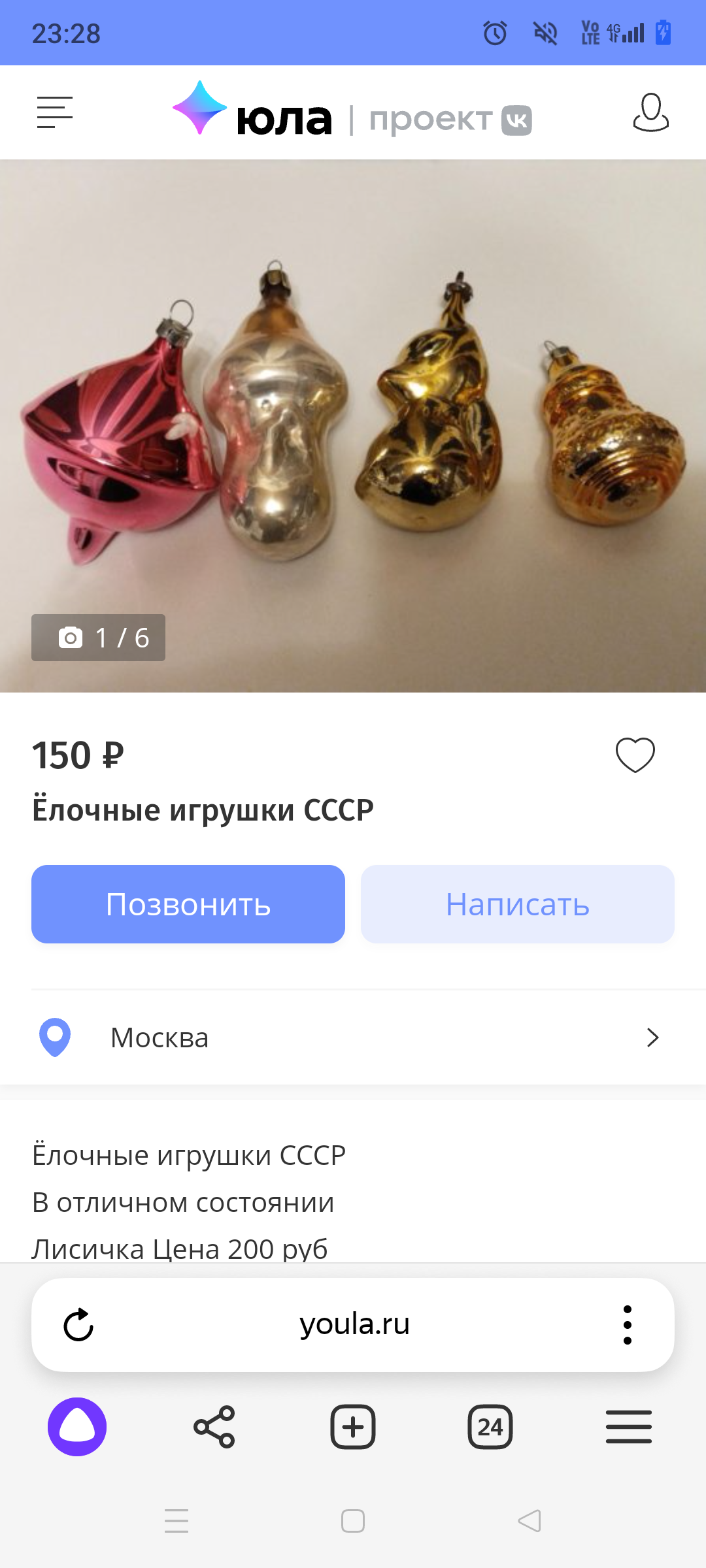Viewport: 706px width, 1568px height.
Task: Launch the Alice voice assistant
Action: pos(77,1427)
